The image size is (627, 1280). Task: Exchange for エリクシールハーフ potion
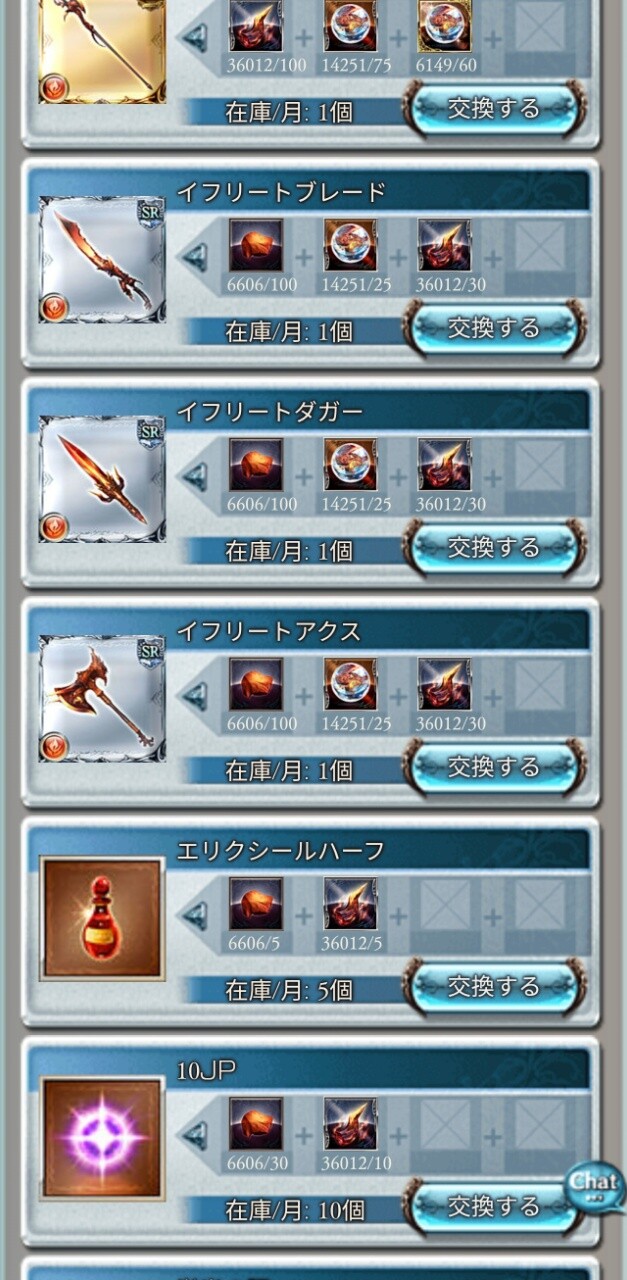[x=494, y=986]
